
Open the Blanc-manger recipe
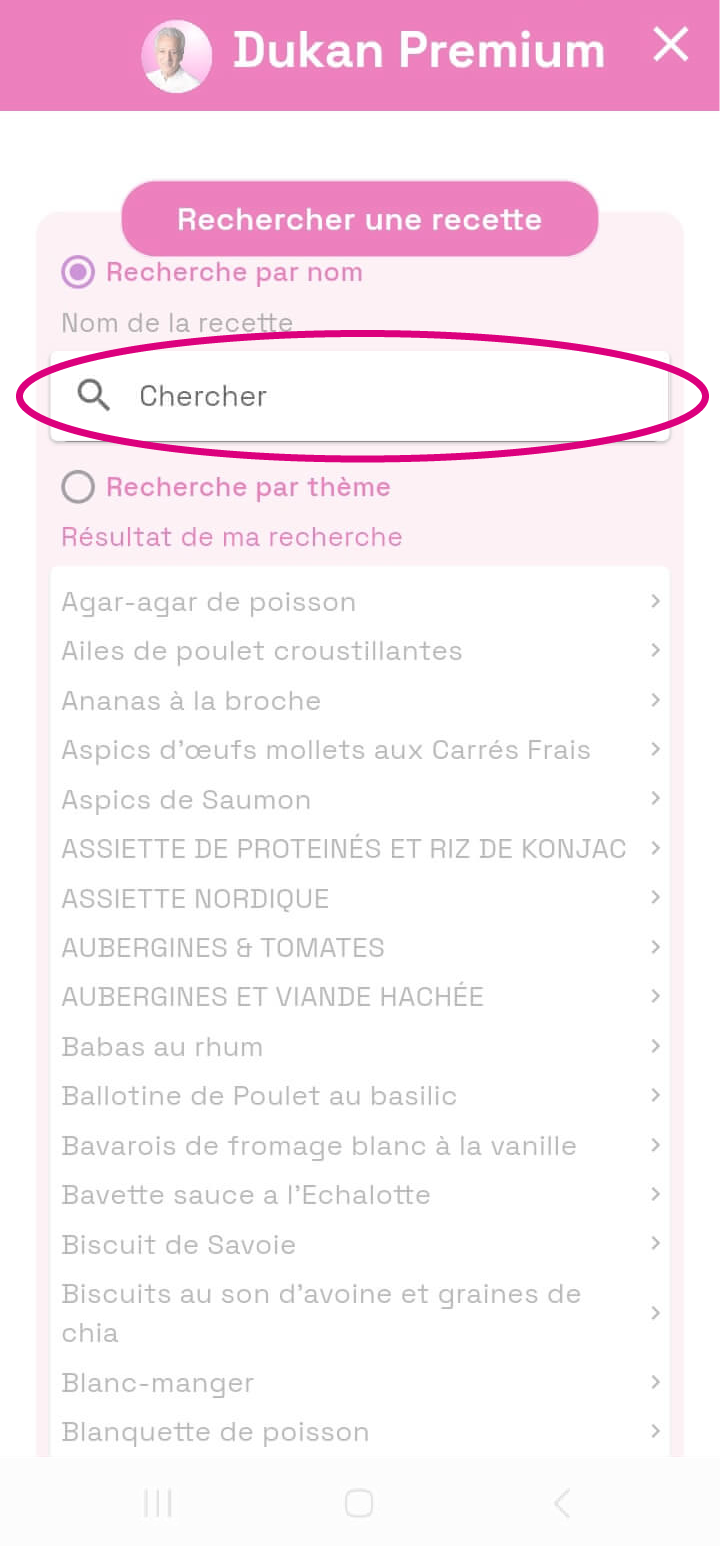click(358, 1383)
